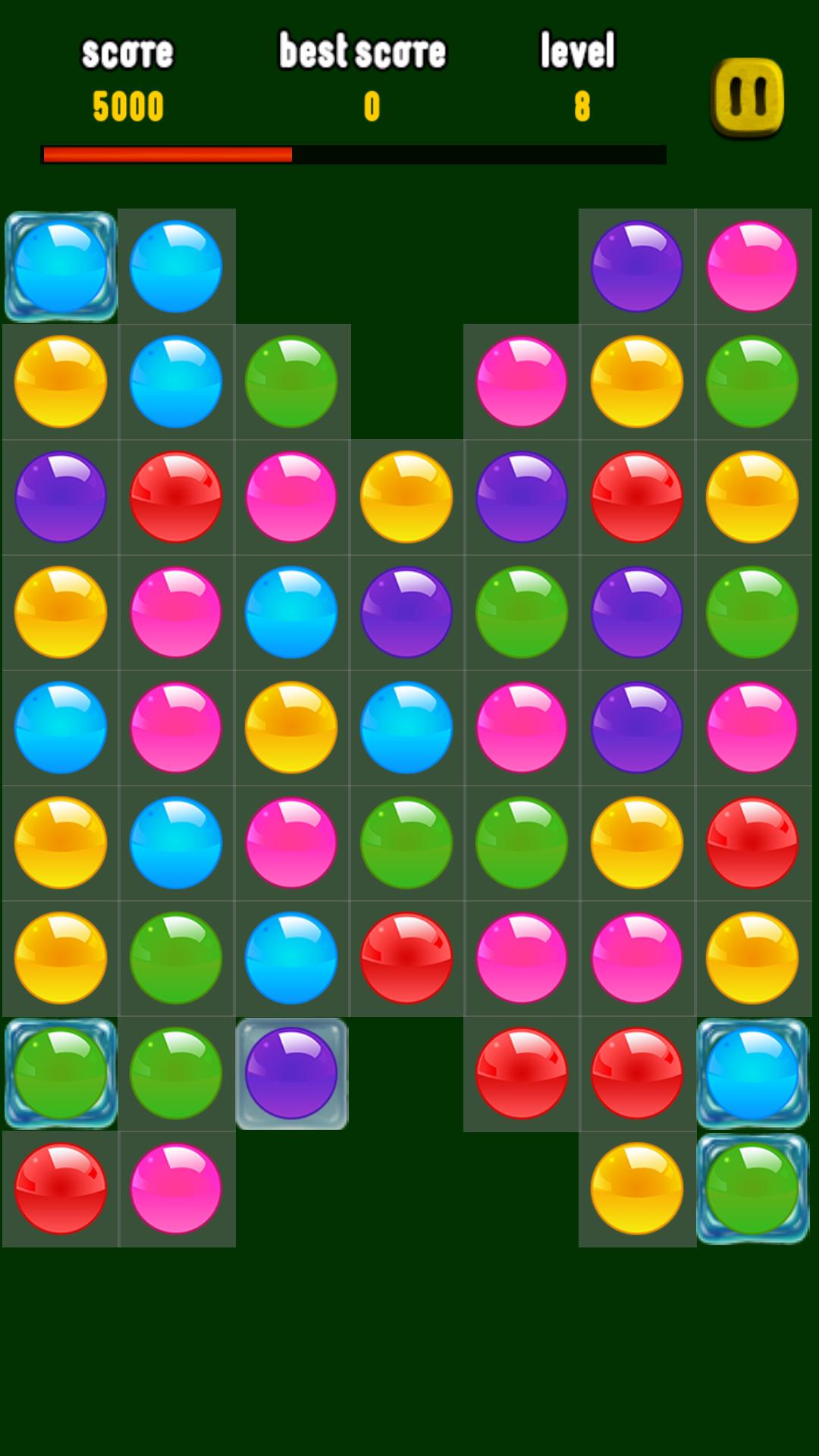Select the framed green bubble in bottom-left

pos(61,1073)
